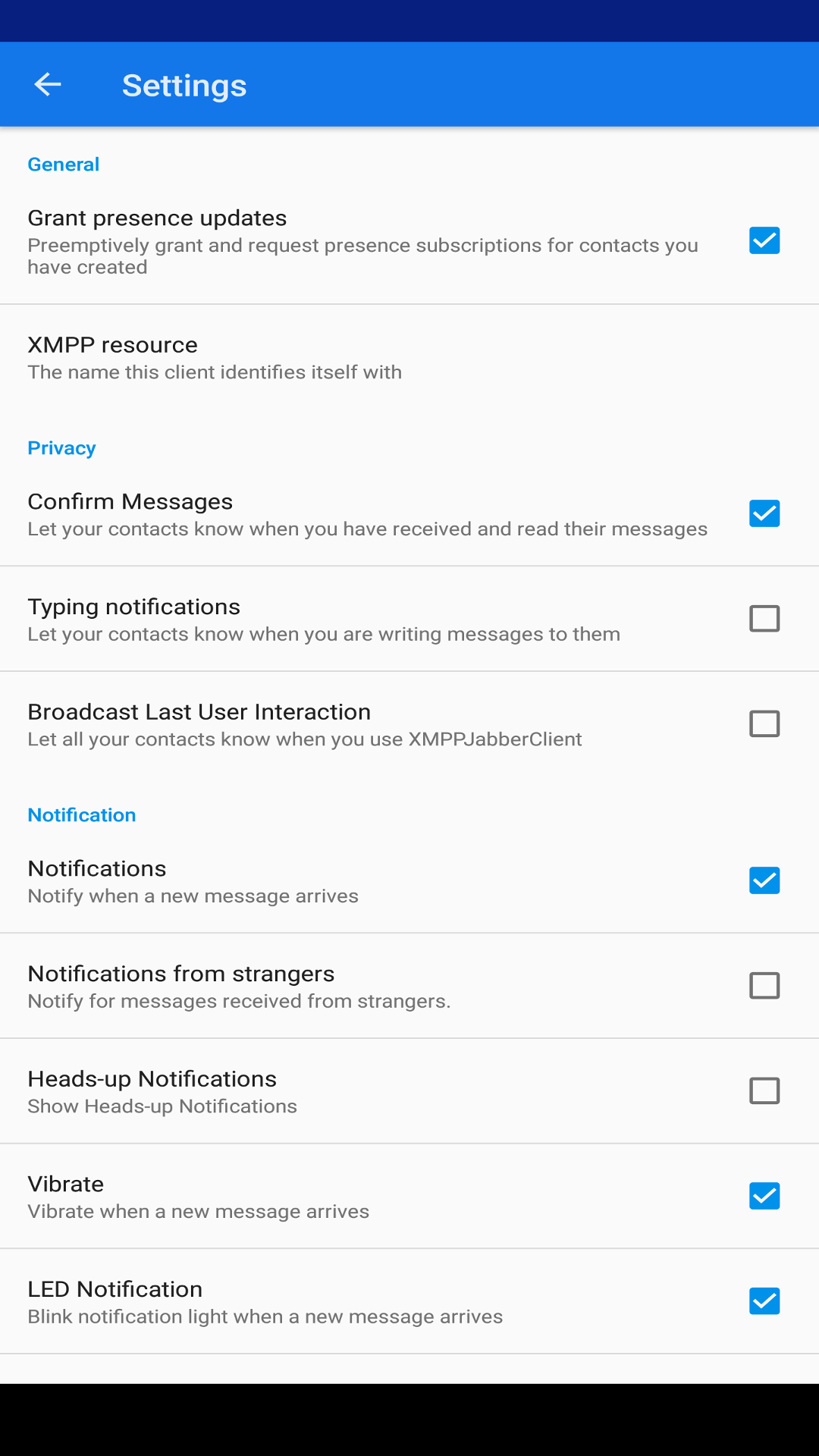
Task: Check Heads-up Notifications
Action: coord(764,1090)
